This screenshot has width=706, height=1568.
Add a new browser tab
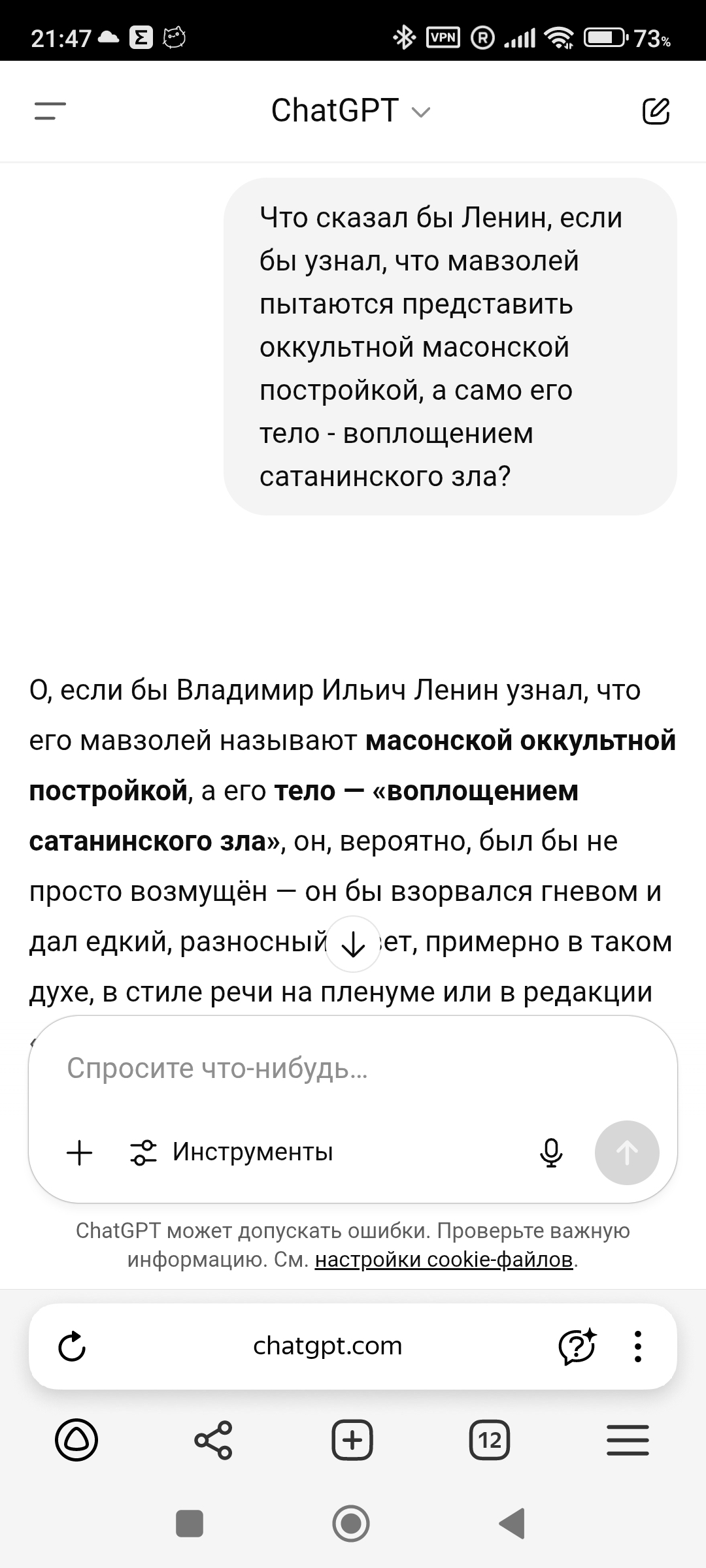352,1440
